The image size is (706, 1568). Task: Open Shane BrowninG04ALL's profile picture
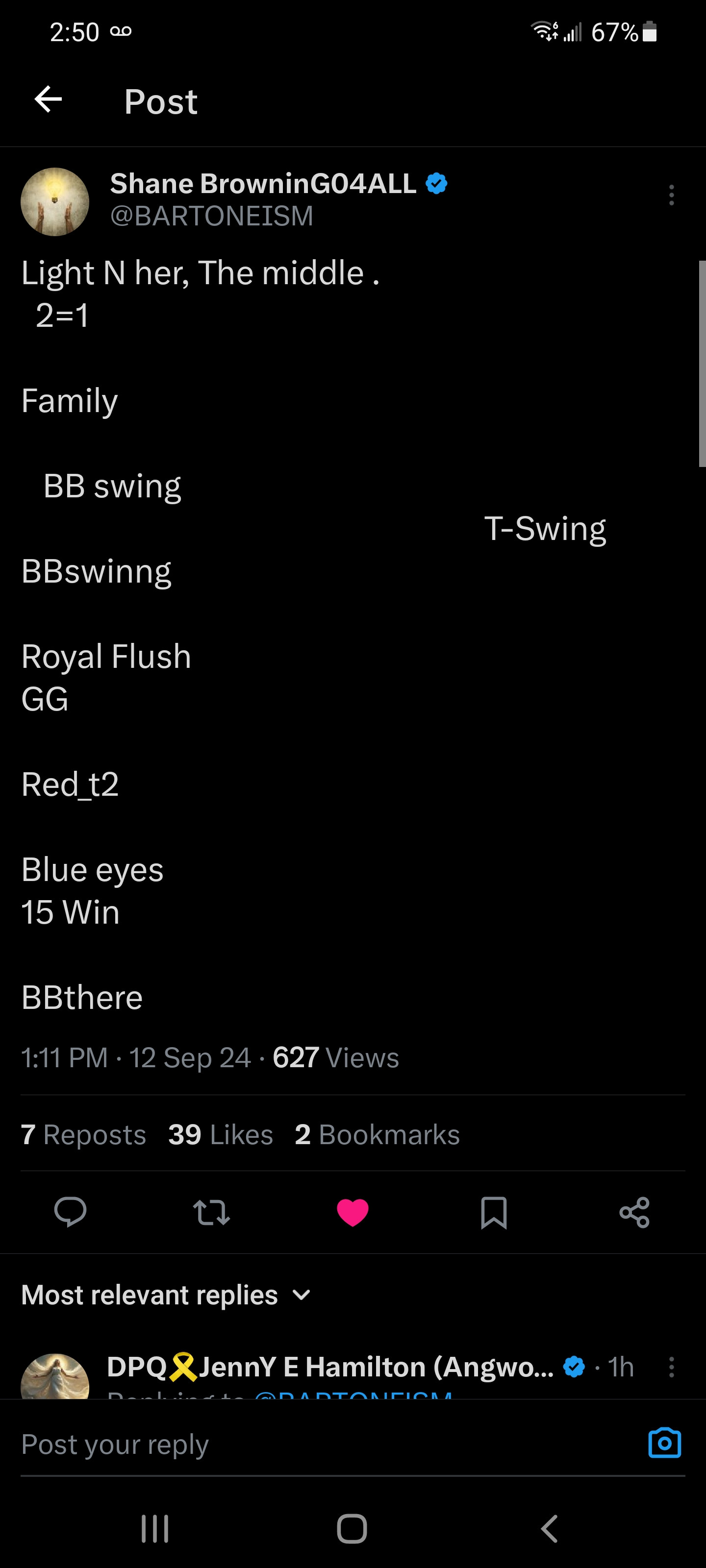55,201
